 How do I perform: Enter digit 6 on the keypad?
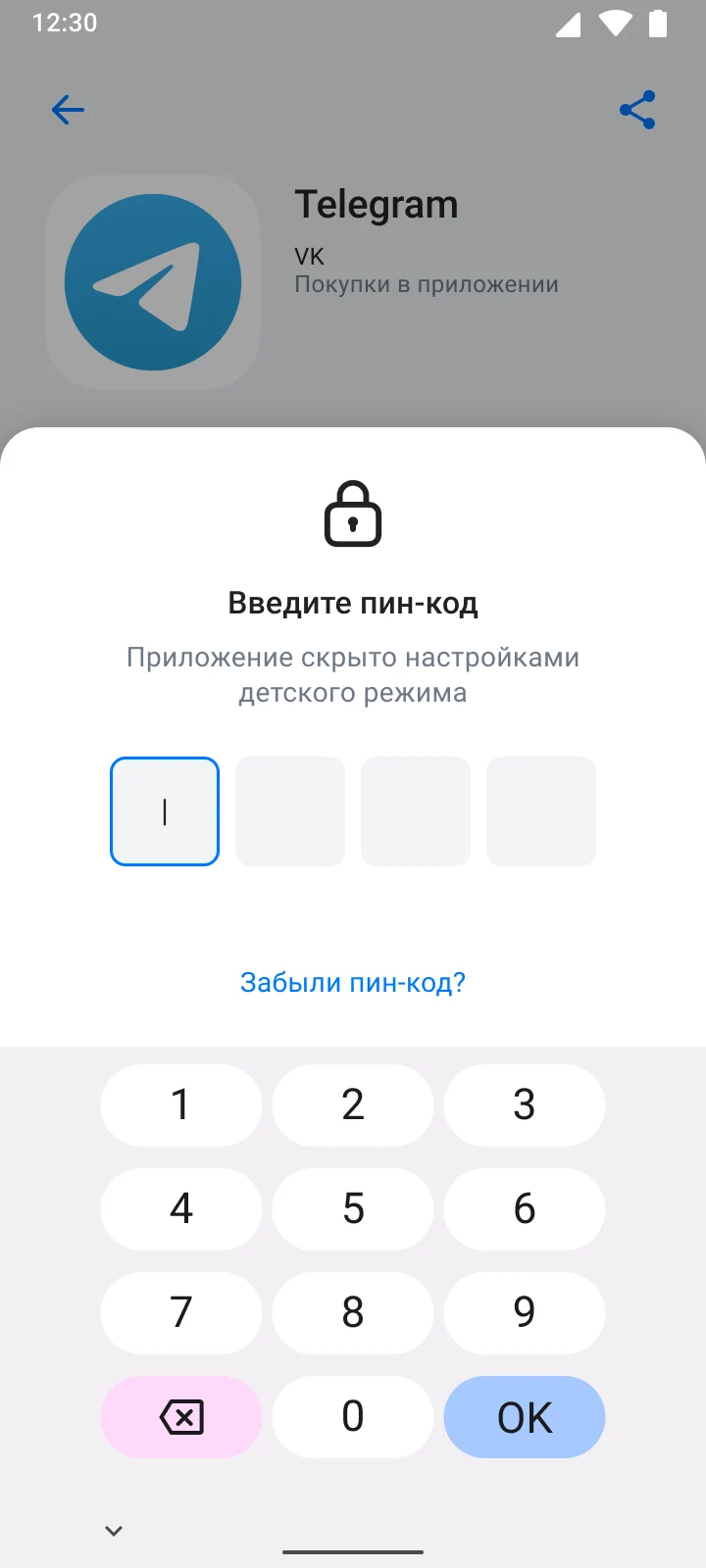(x=525, y=1209)
